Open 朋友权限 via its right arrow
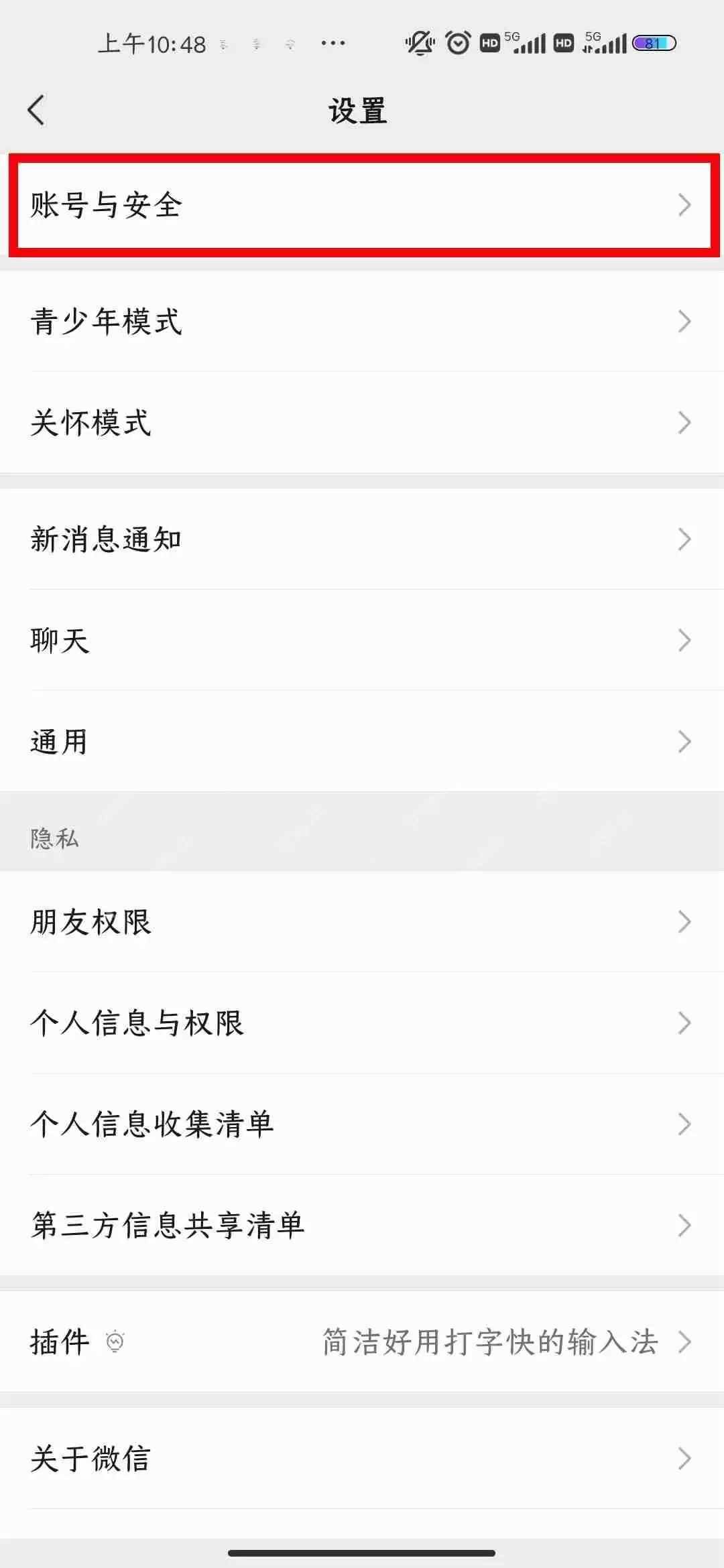Screen dimensions: 724x1568 click(x=685, y=921)
